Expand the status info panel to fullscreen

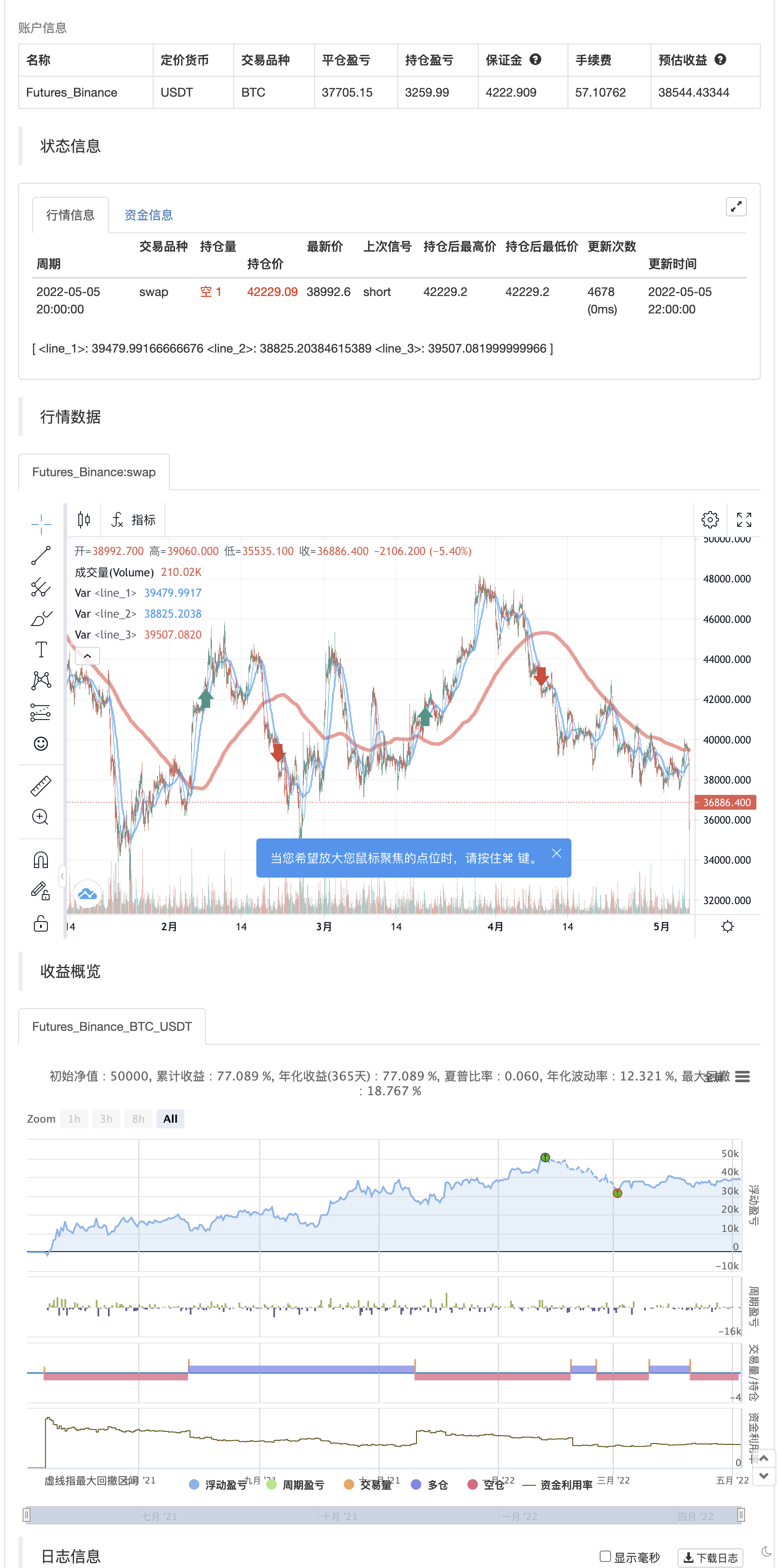(x=736, y=207)
